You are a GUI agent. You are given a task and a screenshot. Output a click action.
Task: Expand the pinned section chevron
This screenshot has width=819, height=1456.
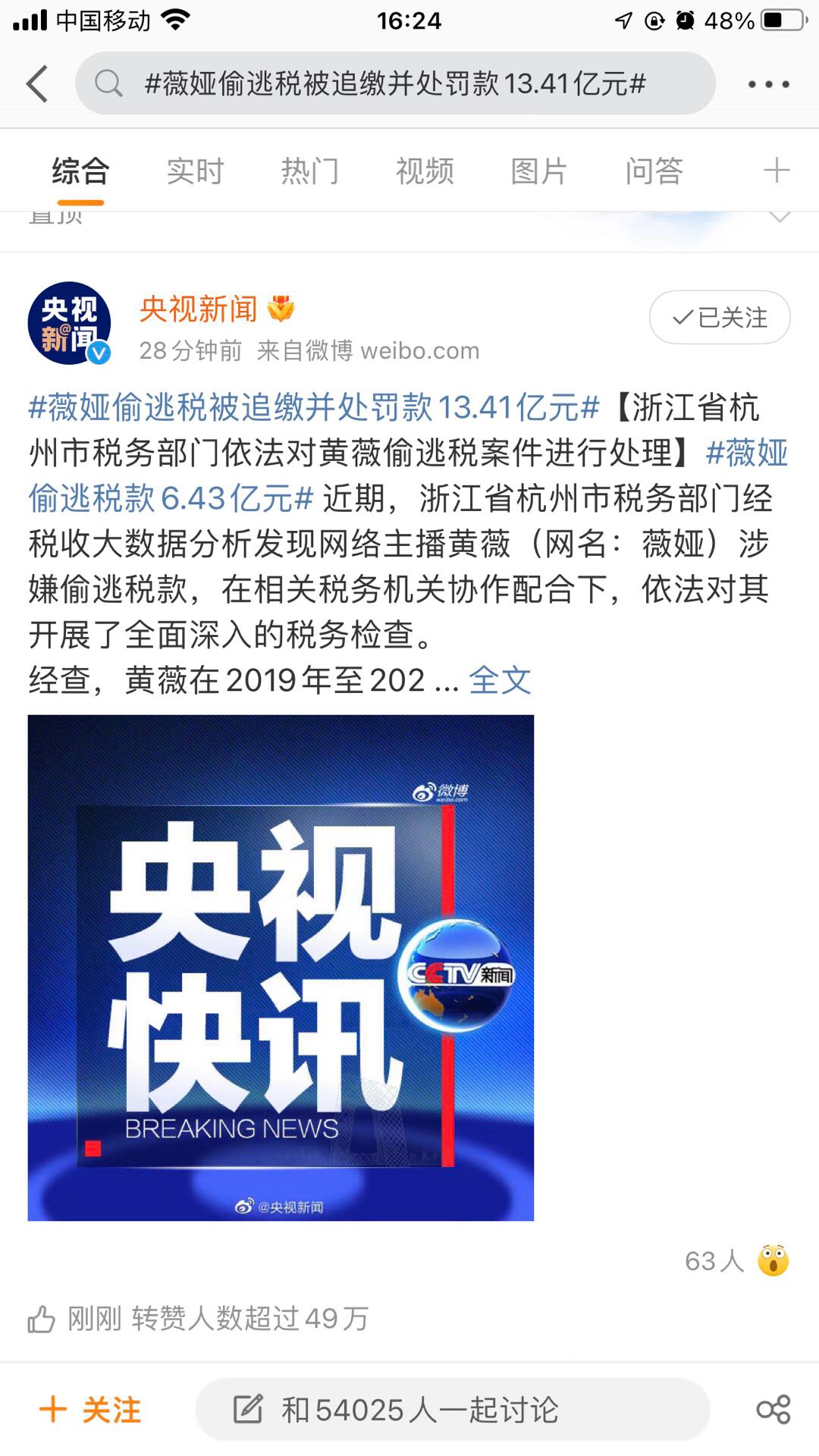click(780, 218)
